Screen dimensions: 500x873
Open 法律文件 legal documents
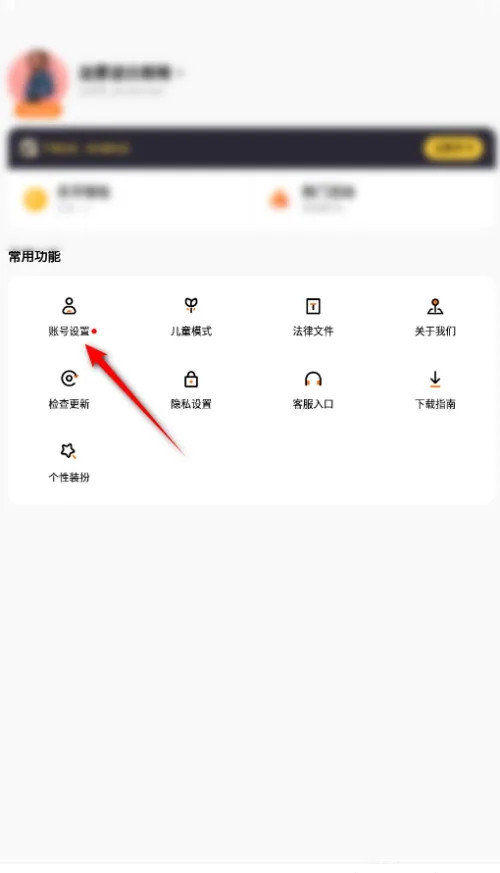pos(313,317)
